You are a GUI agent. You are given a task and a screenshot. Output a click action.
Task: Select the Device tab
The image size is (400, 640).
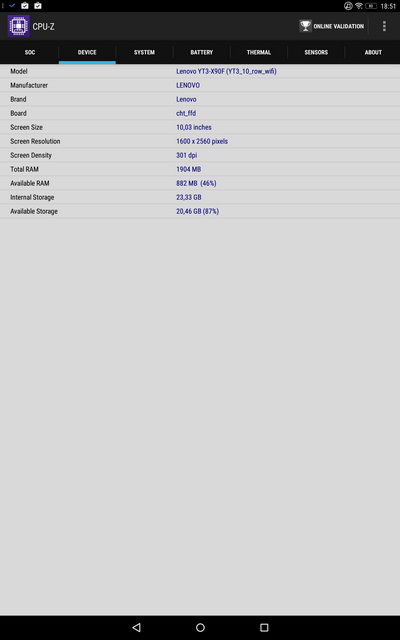tap(87, 52)
